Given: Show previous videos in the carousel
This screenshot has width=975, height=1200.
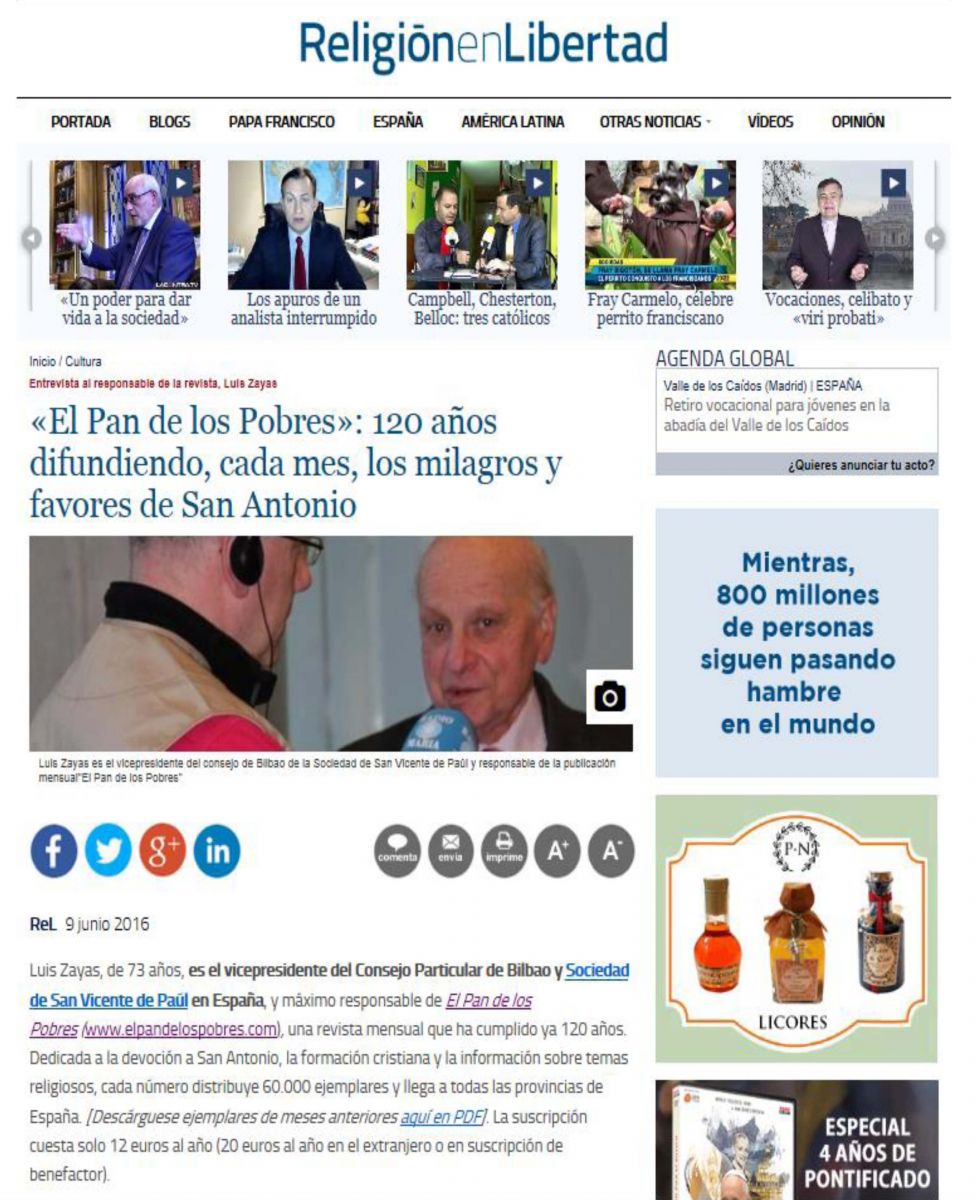Looking at the screenshot, I should click(x=32, y=239).
